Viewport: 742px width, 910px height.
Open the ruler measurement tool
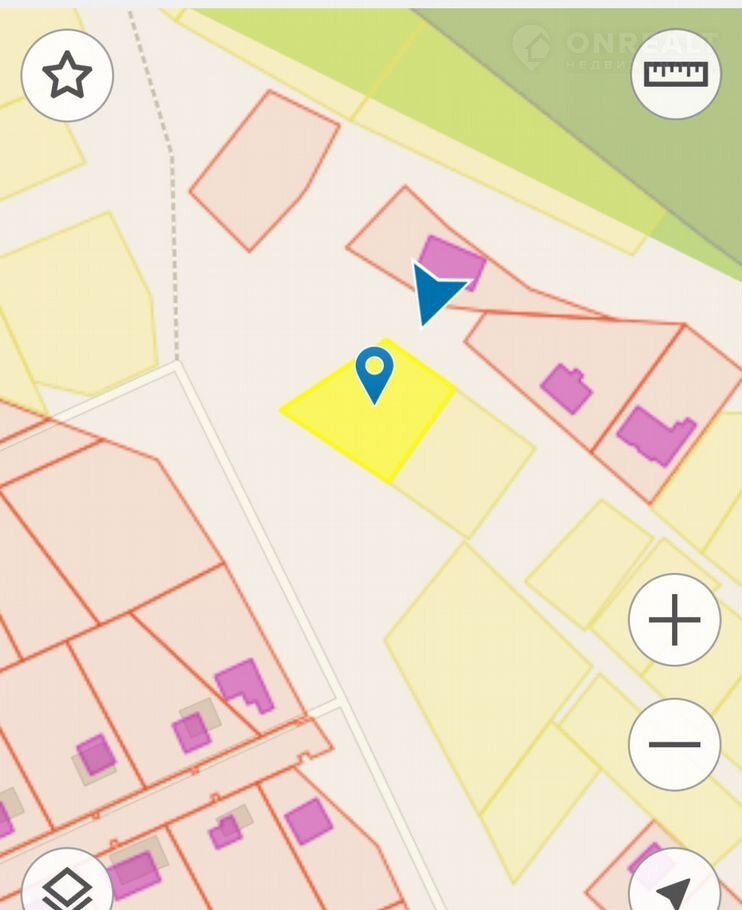point(676,74)
